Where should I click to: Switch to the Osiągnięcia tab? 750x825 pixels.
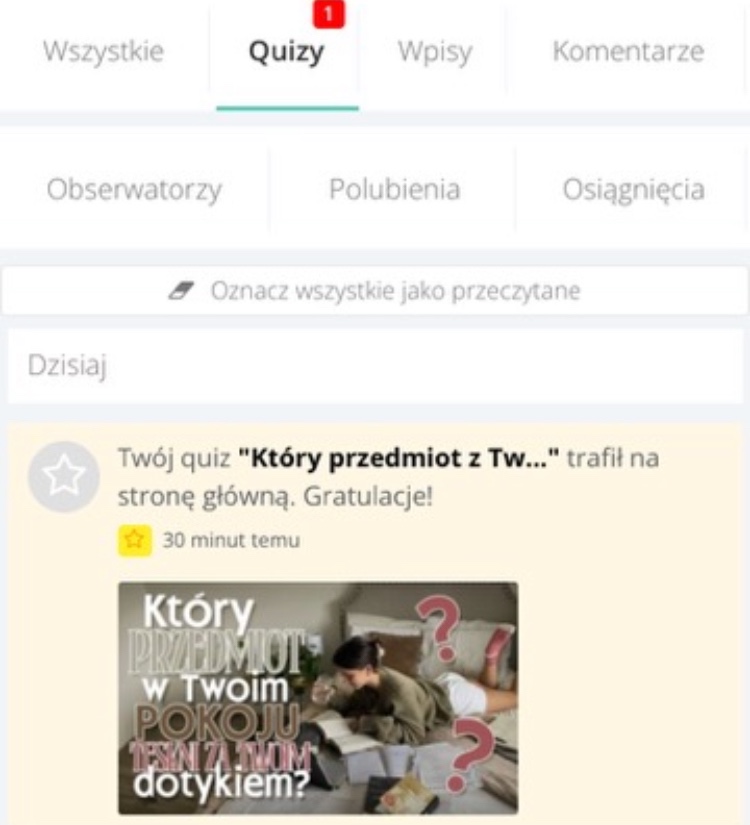(633, 190)
